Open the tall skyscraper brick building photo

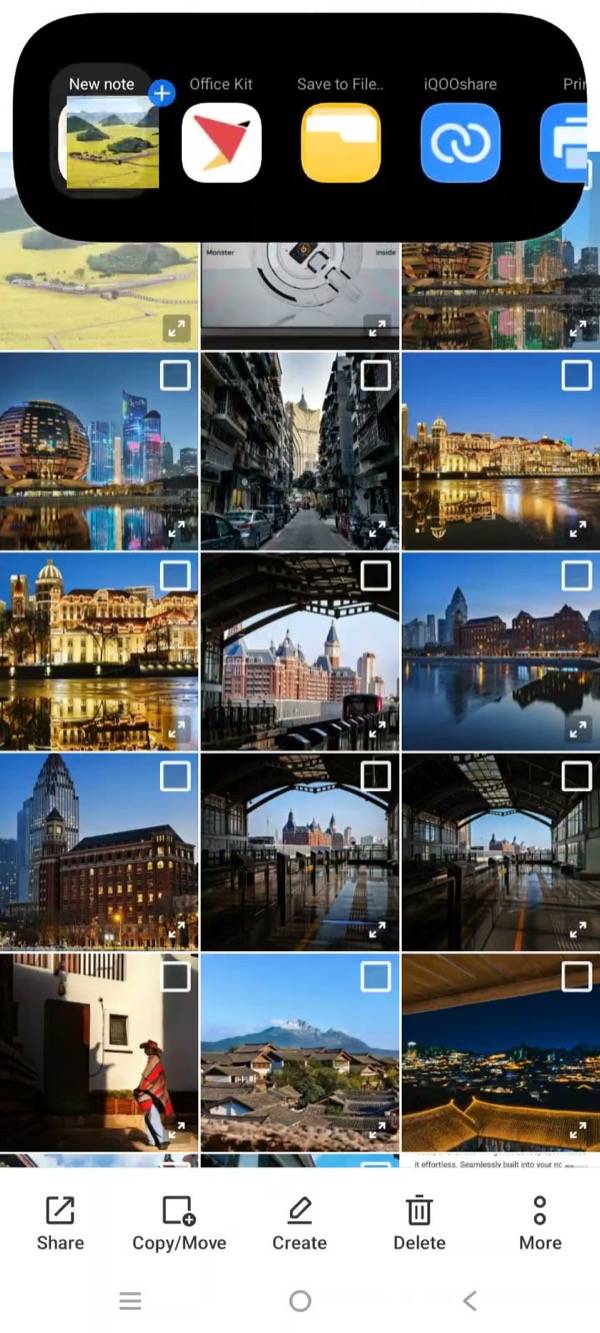pyautogui.click(x=99, y=852)
